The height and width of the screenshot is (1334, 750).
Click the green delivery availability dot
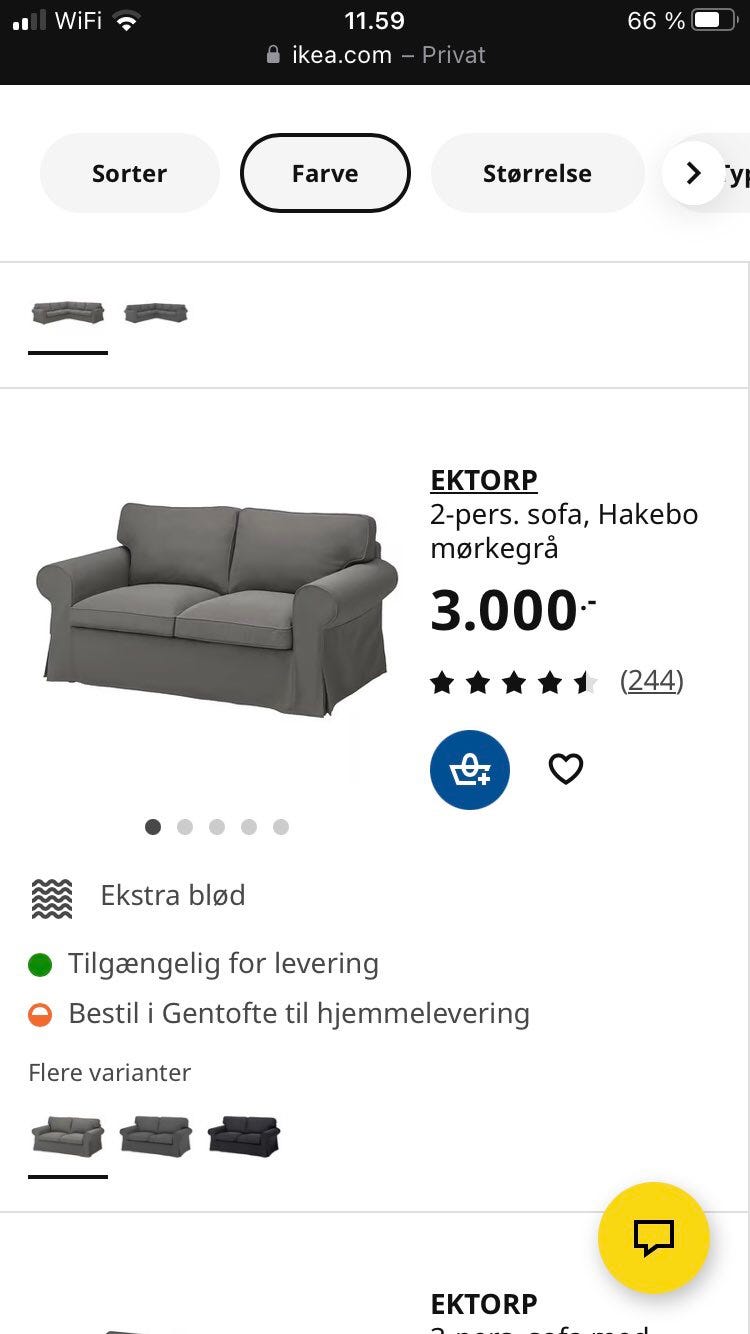(x=40, y=964)
